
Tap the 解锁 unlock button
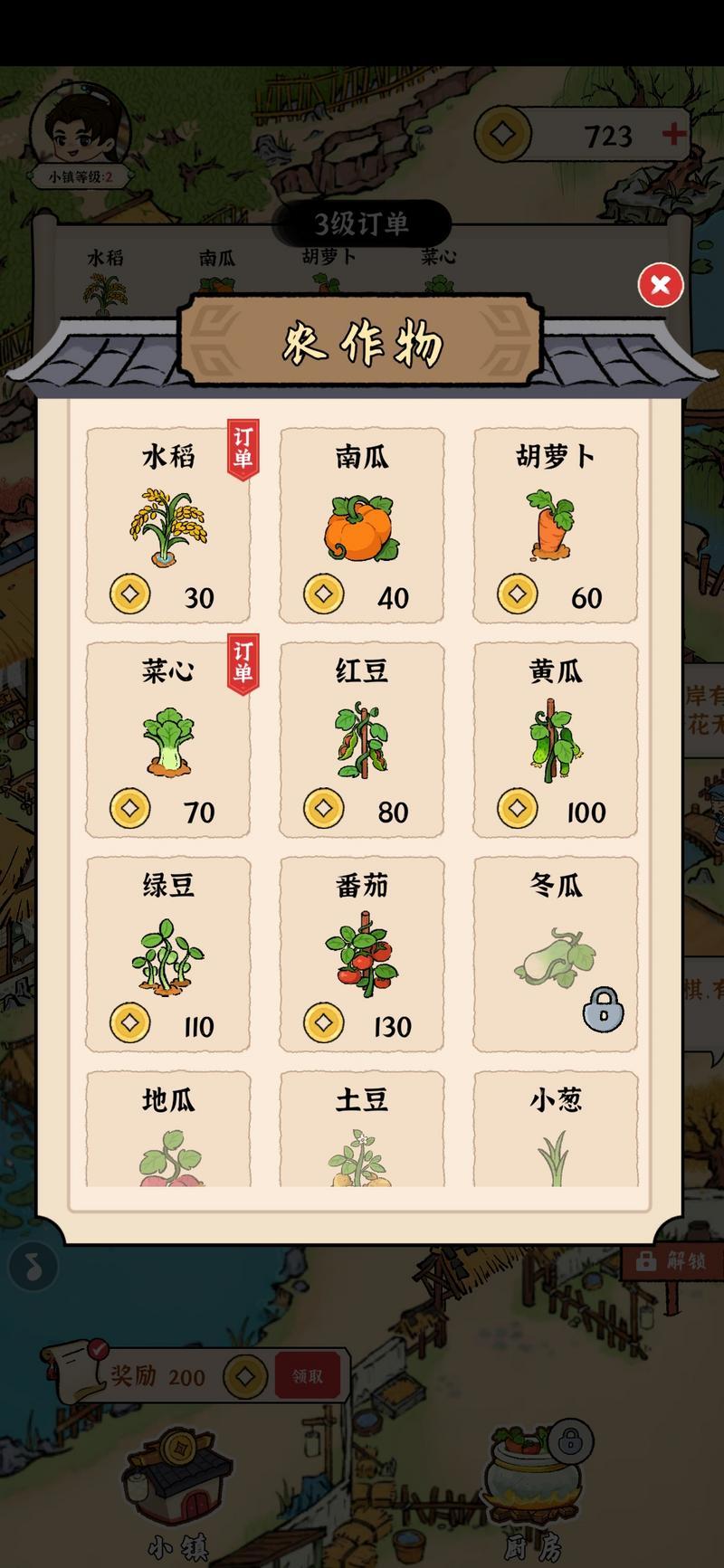(673, 1260)
